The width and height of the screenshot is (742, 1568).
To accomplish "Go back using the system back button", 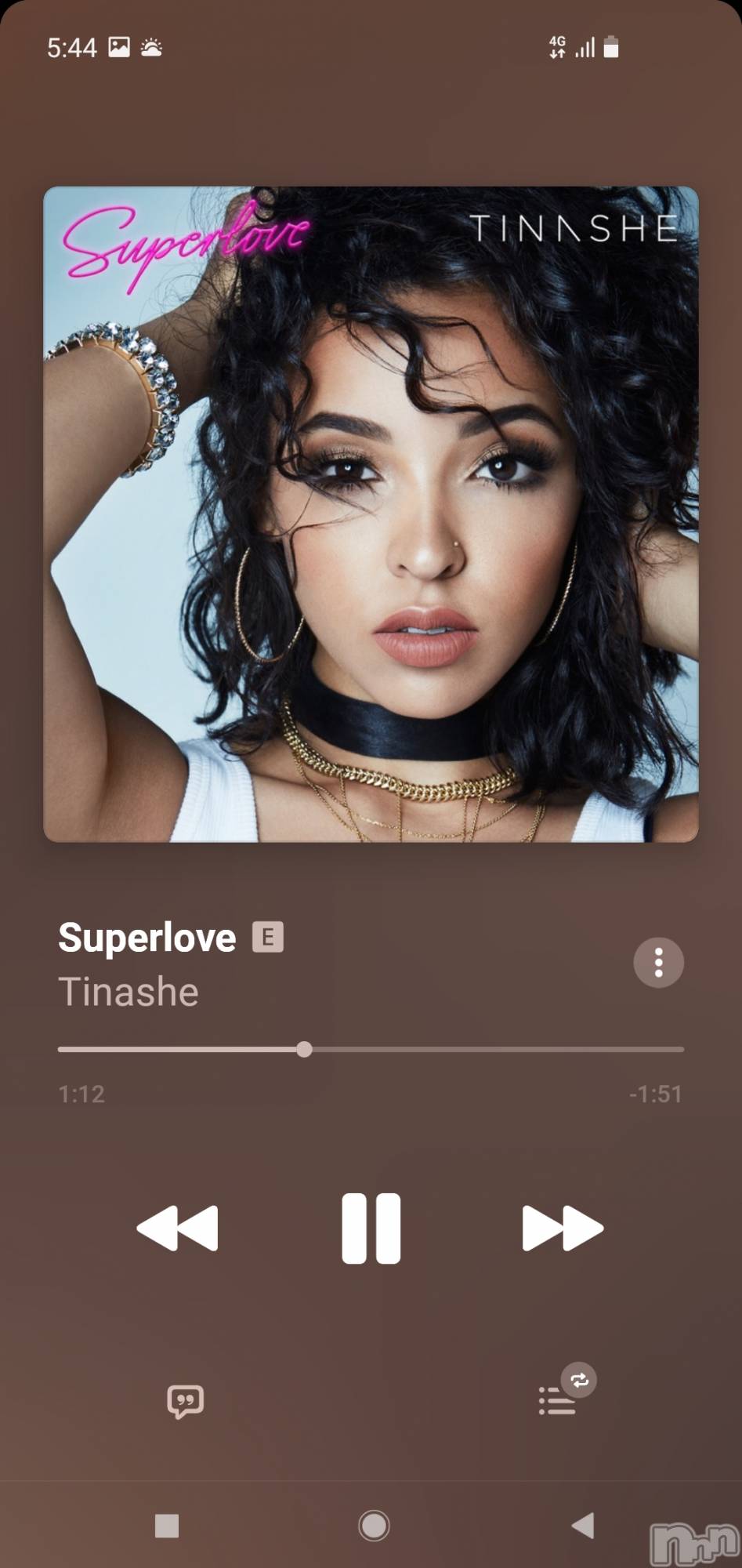I will coord(582,1525).
